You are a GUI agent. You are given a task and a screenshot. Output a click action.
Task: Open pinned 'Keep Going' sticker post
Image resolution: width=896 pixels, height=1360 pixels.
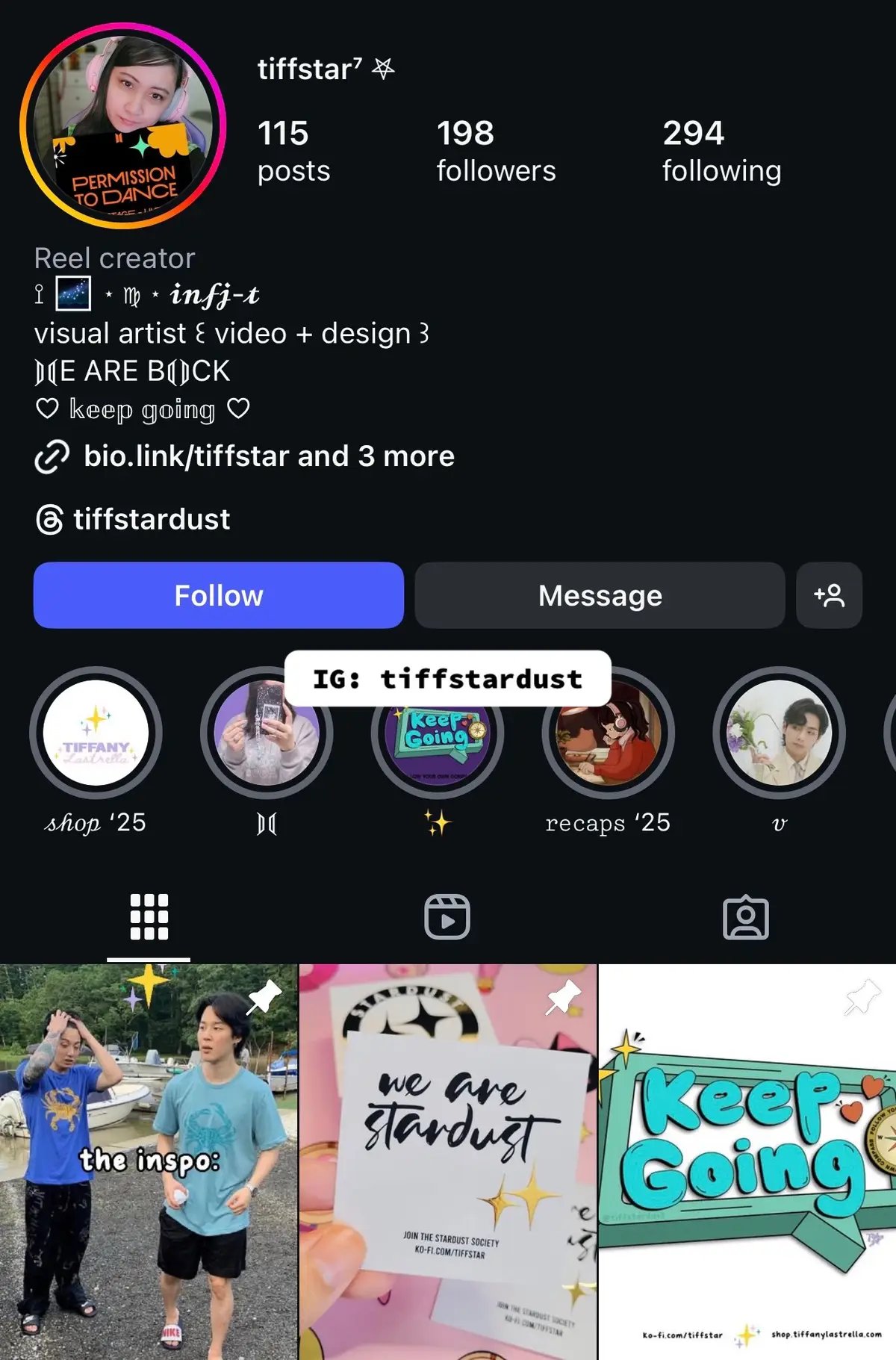click(x=747, y=1161)
